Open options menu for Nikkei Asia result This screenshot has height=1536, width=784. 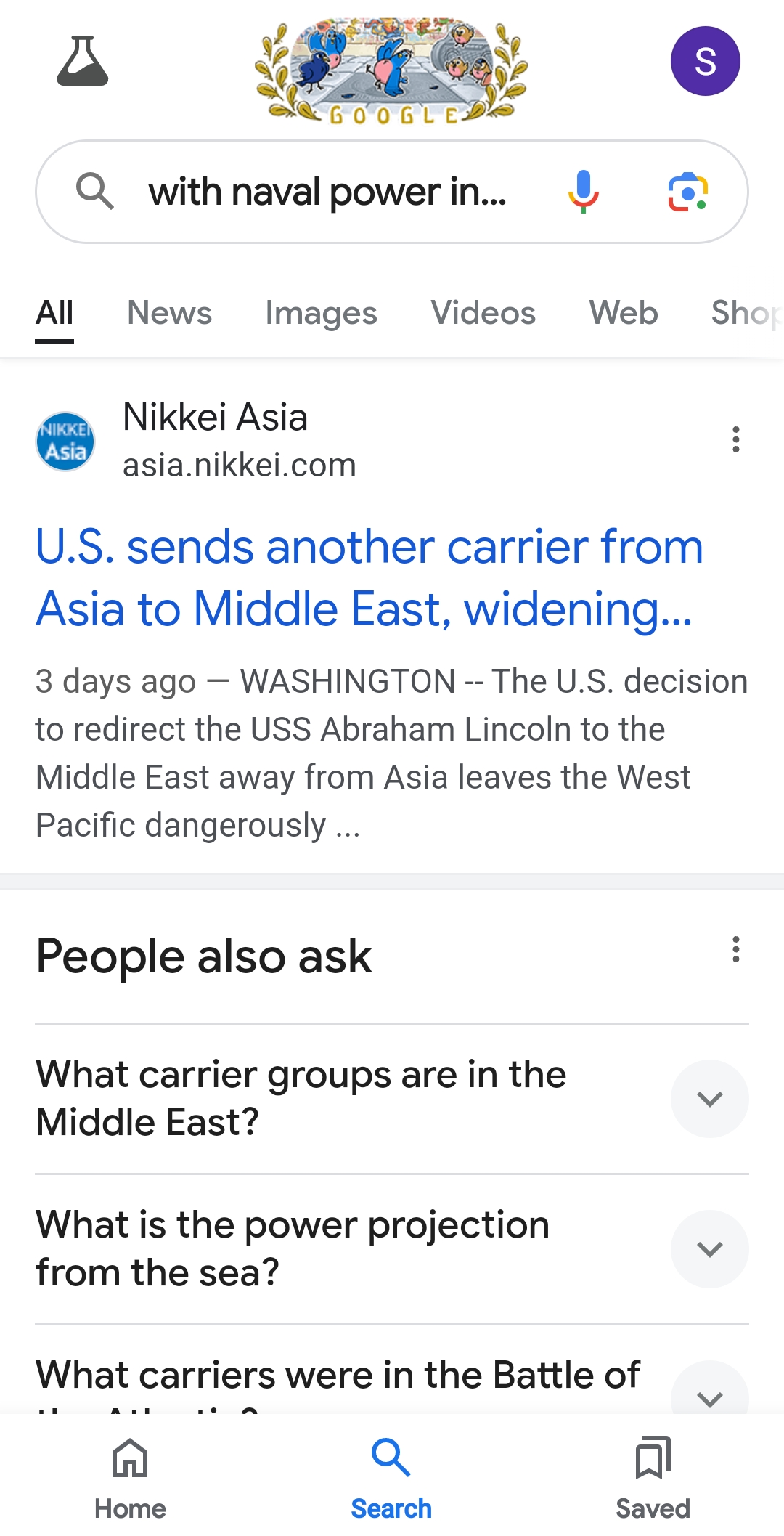735,439
